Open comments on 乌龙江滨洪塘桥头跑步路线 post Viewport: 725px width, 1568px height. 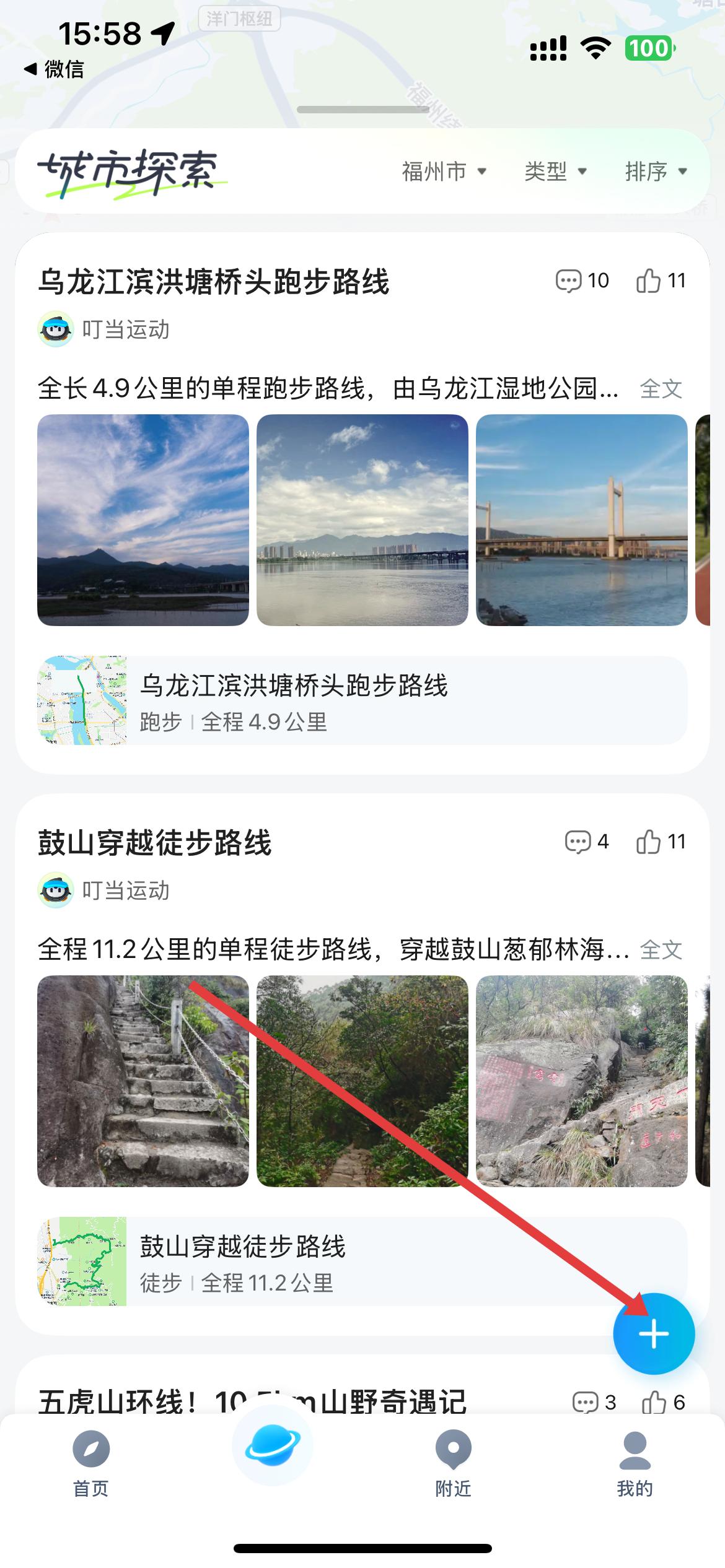coord(582,281)
